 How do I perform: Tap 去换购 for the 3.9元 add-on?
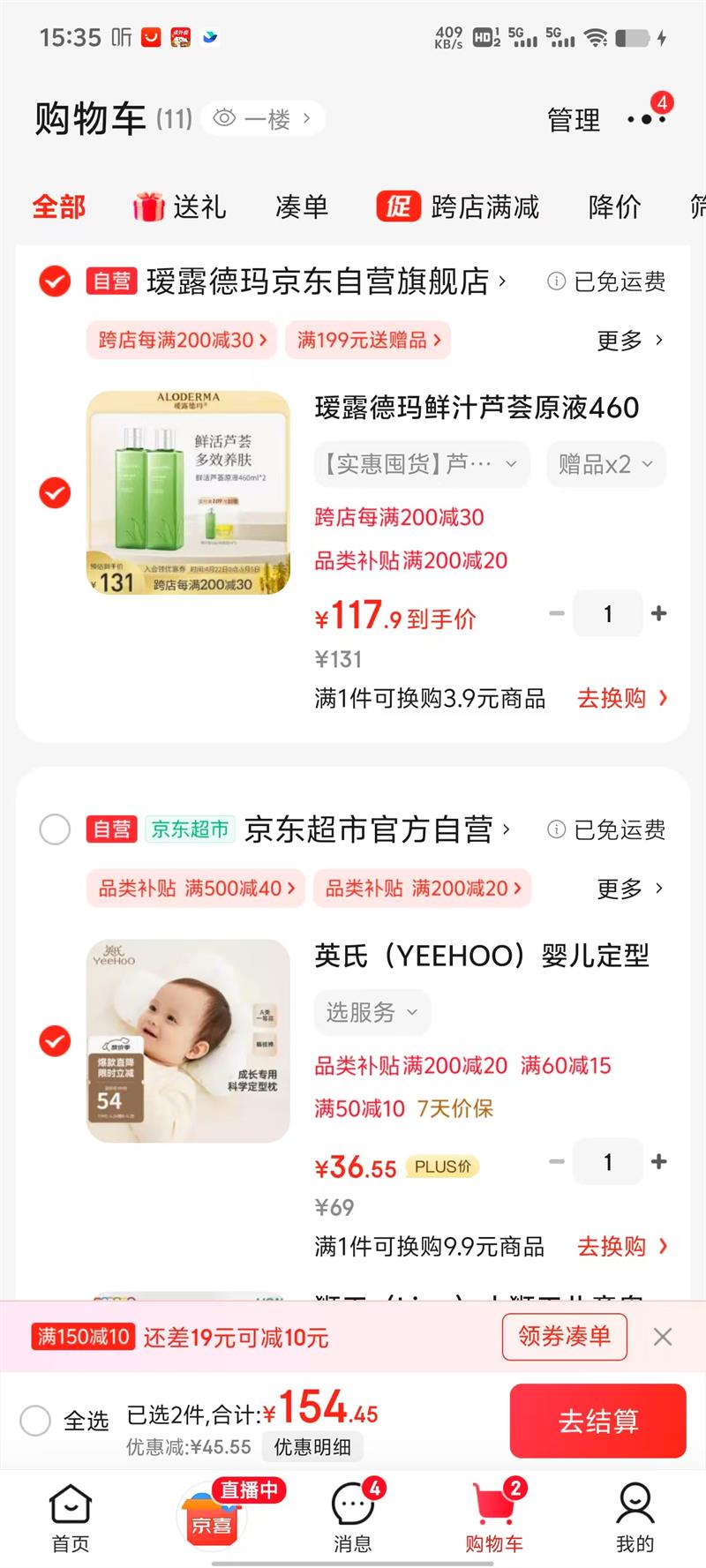[x=622, y=699]
